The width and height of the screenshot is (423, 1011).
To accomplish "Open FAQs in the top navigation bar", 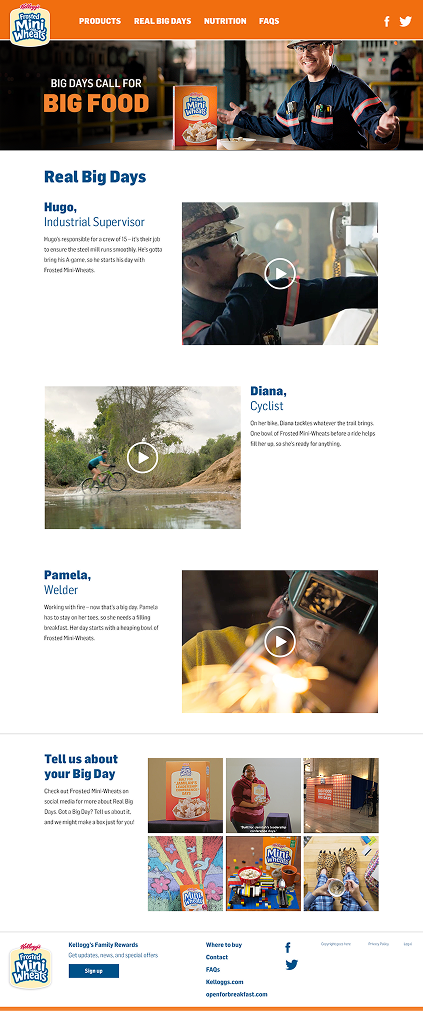I will pos(269,21).
